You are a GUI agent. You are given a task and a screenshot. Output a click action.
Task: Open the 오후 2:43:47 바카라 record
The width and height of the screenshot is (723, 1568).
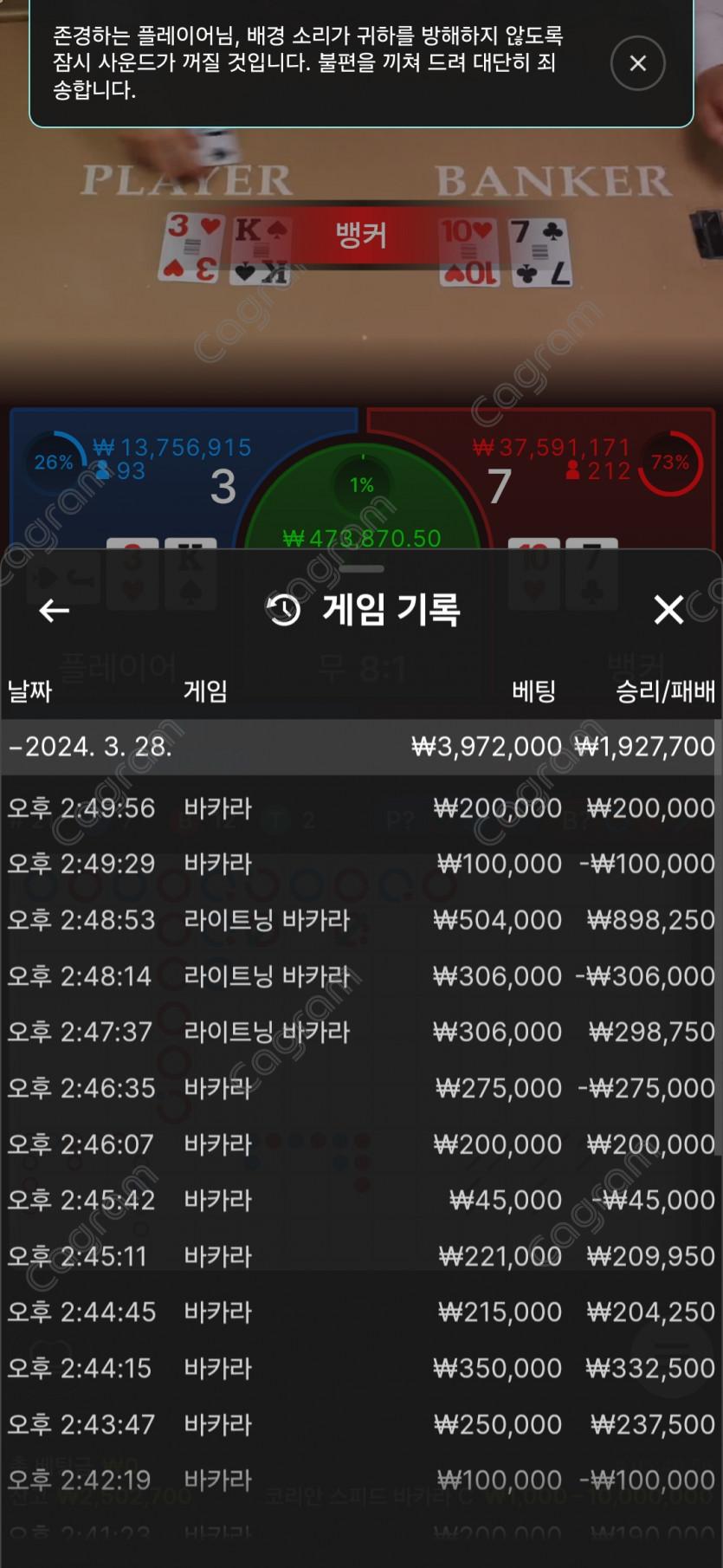[x=361, y=1424]
